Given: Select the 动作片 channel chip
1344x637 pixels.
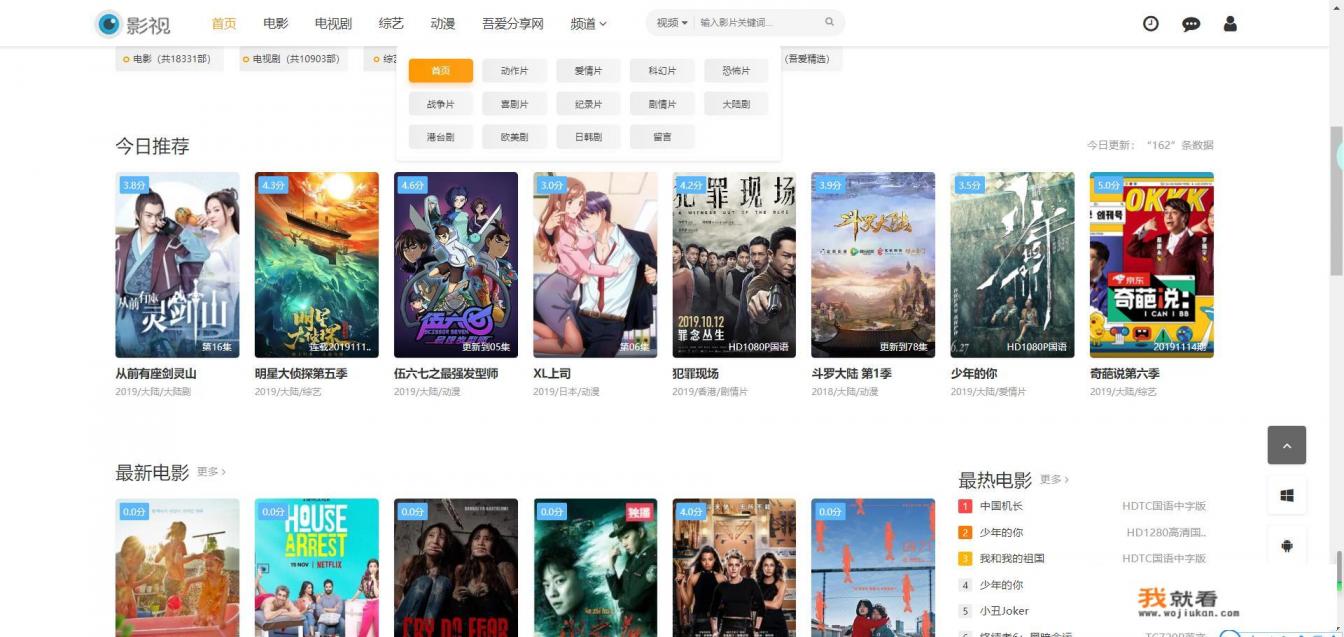Looking at the screenshot, I should [x=514, y=71].
